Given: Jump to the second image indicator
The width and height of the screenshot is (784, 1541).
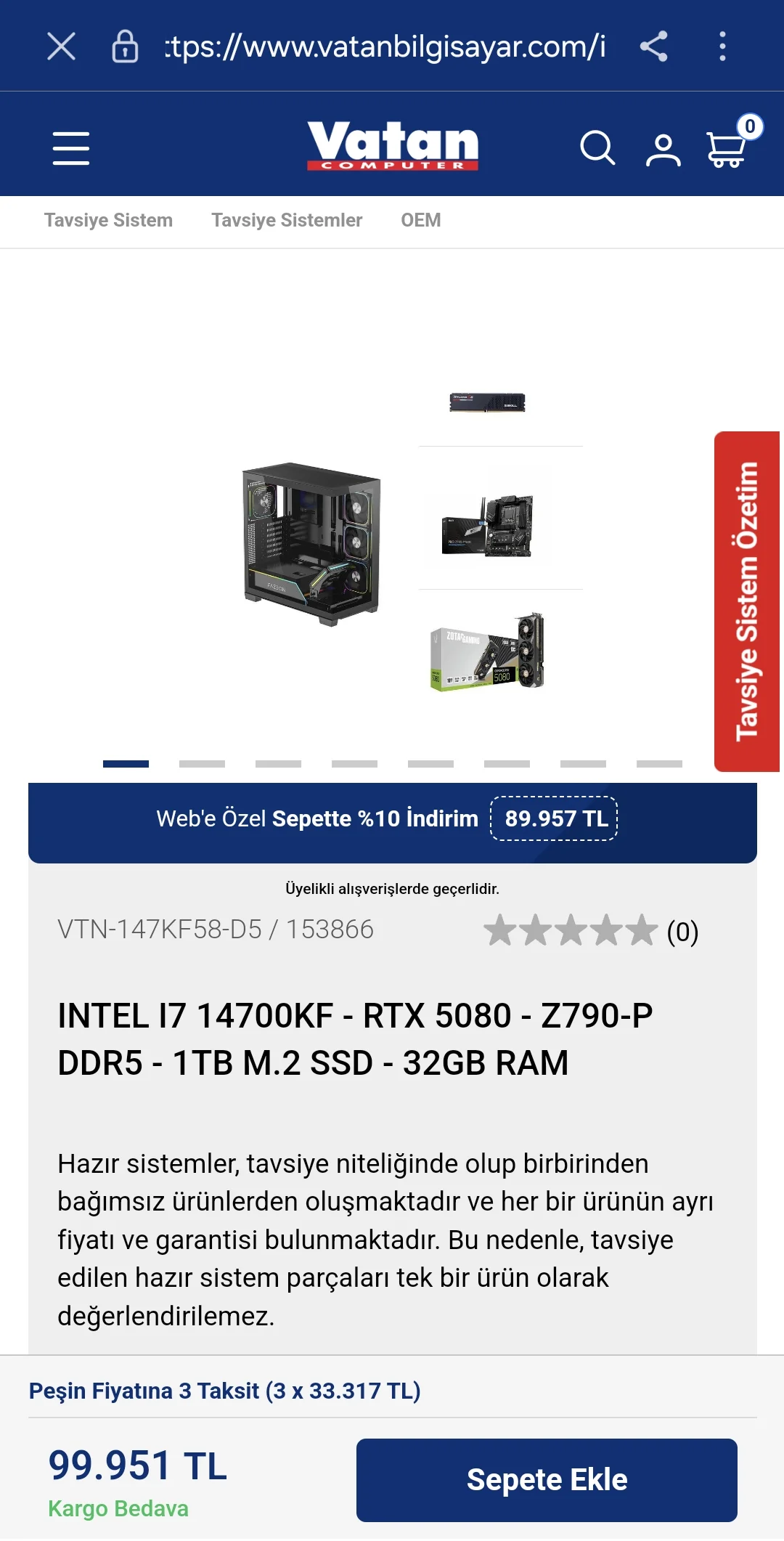Looking at the screenshot, I should tap(202, 764).
